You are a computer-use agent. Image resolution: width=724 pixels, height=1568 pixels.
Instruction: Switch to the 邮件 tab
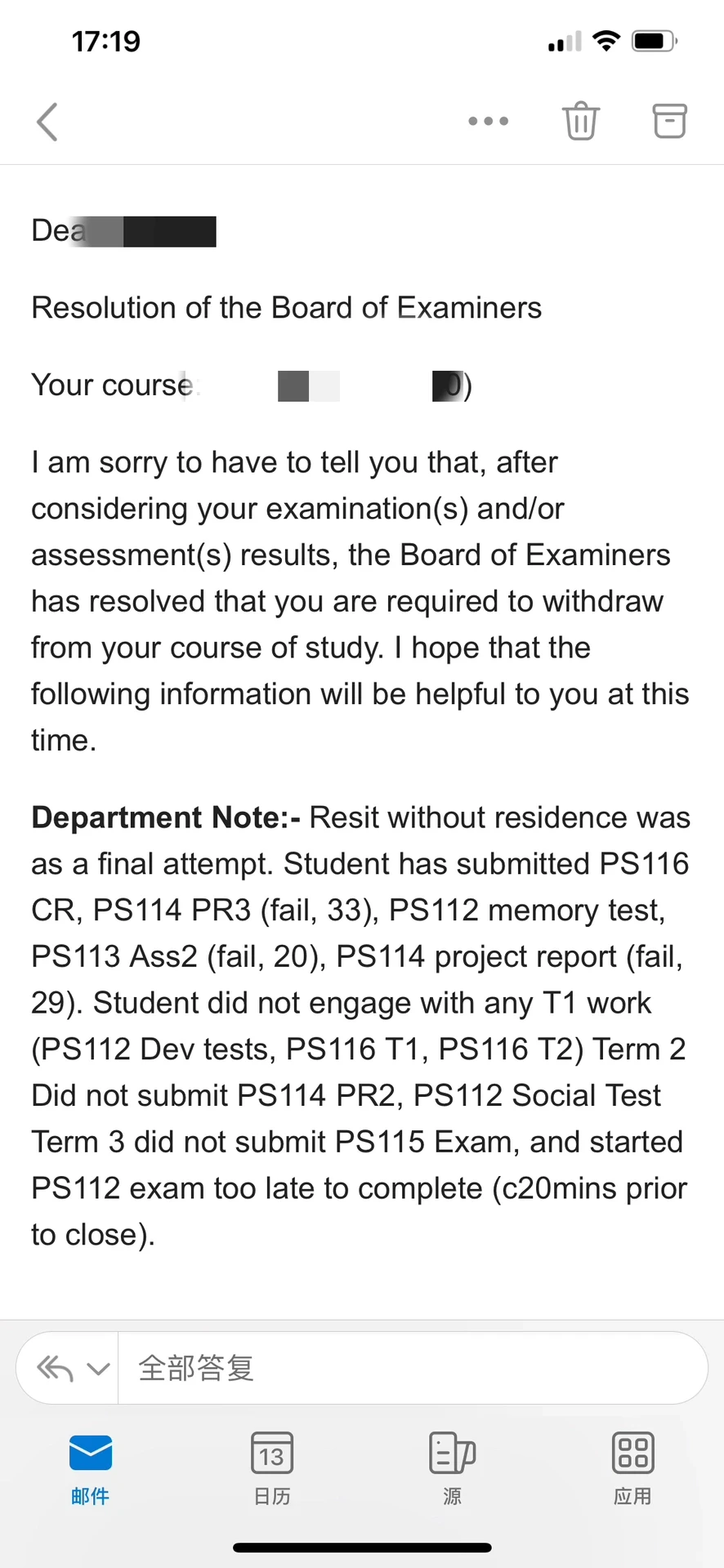91,1469
